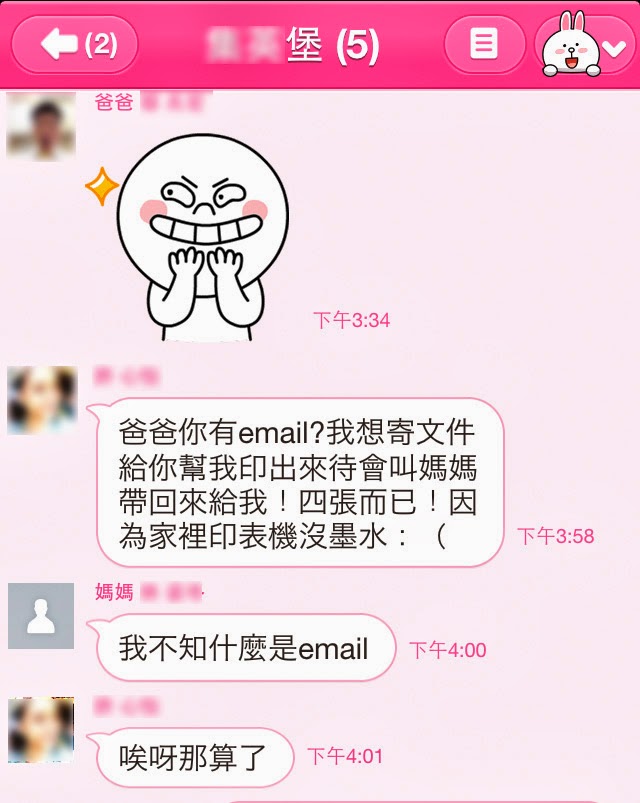640x803 pixels.
Task: View 媽媽's profile avatar
Action: tap(40, 616)
